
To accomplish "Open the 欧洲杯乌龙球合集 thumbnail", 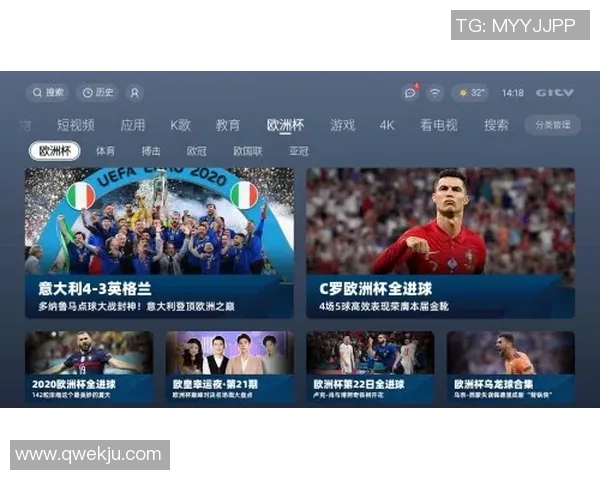I will point(510,366).
